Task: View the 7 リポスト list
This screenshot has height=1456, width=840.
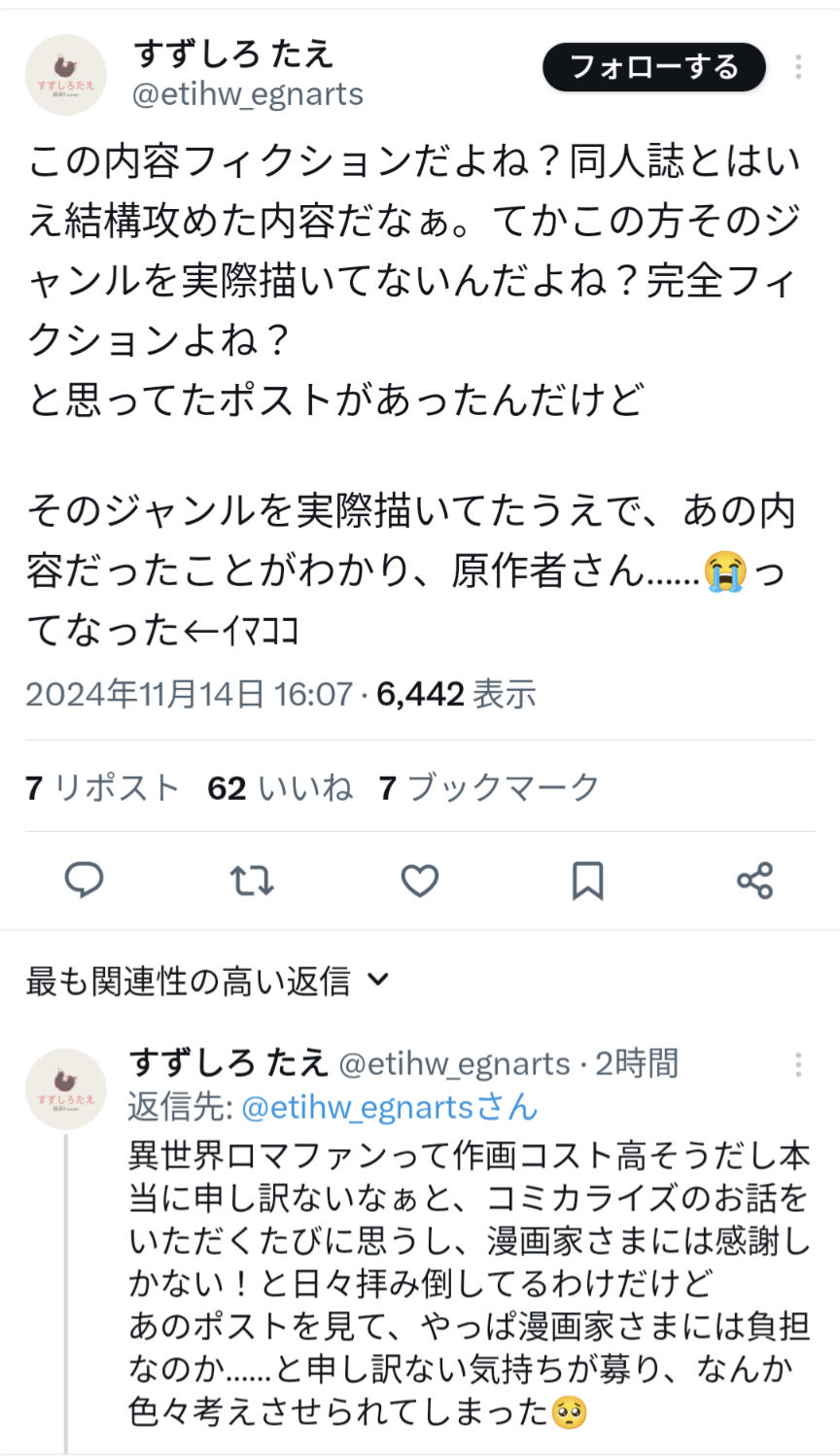Action: tap(102, 787)
